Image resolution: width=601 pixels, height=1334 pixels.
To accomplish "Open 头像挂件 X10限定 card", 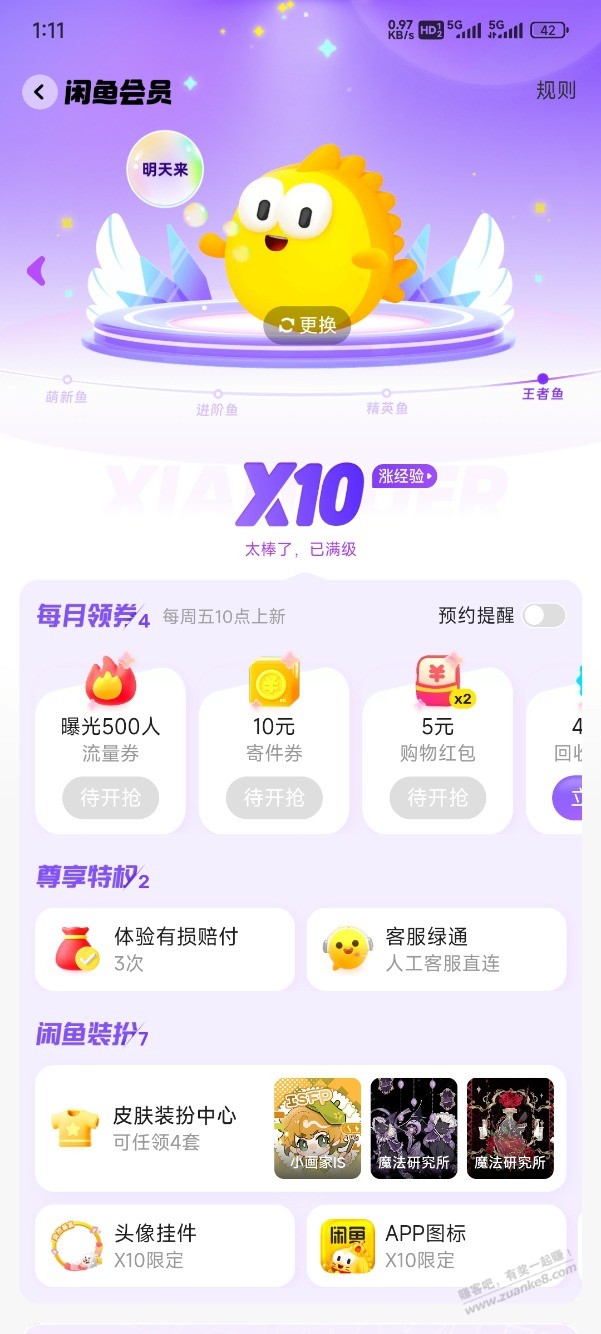I will [x=165, y=1245].
